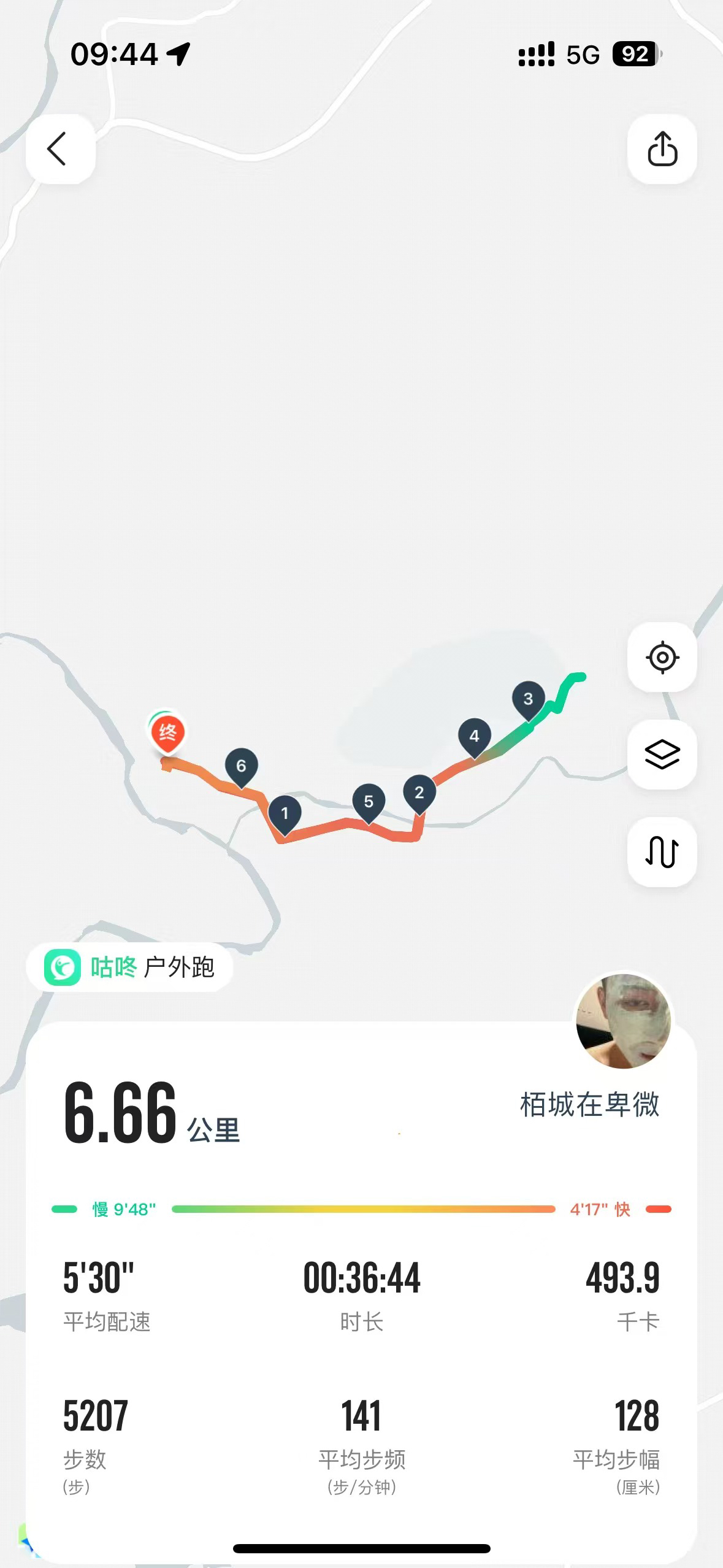The image size is (723, 1568).
Task: Tap the route track playback icon
Action: click(x=662, y=851)
